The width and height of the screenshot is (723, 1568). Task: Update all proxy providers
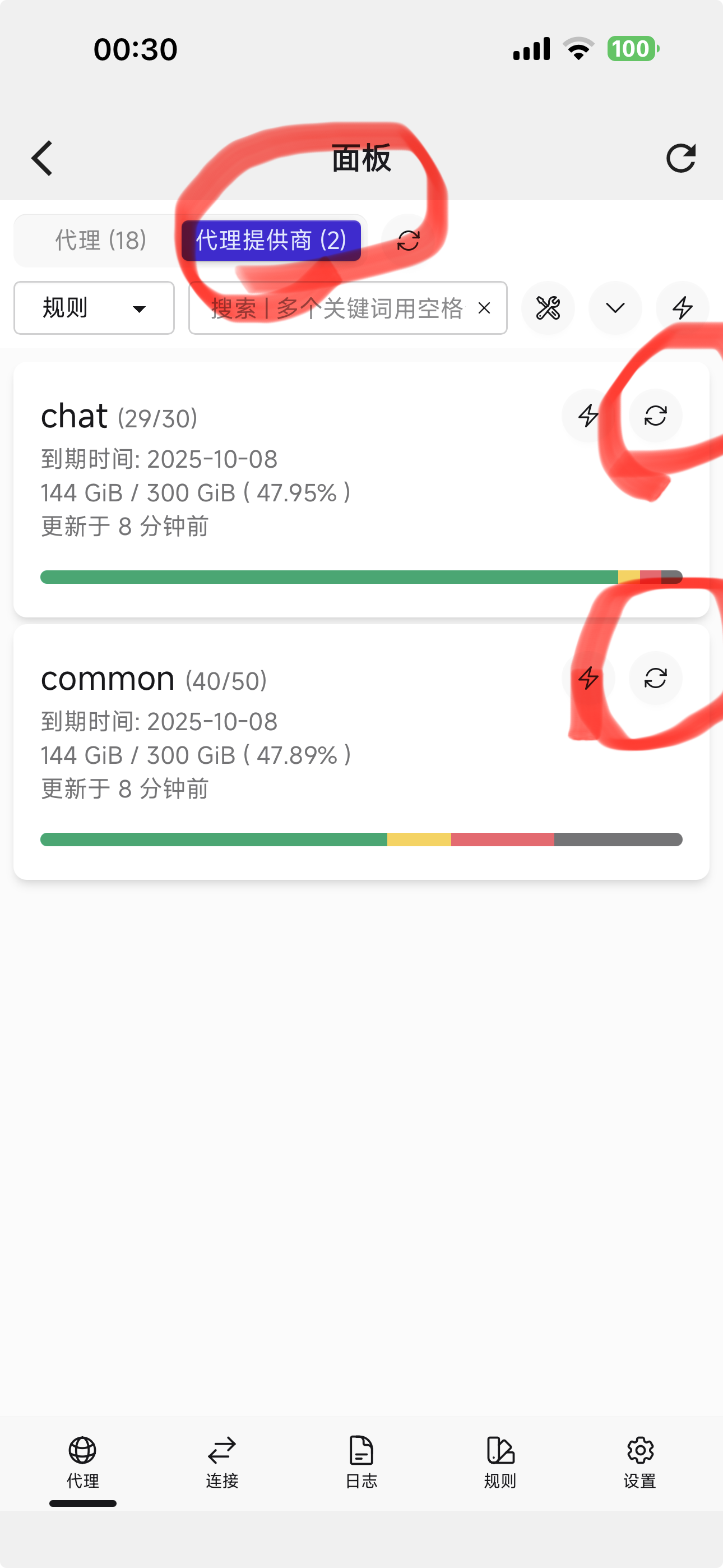pyautogui.click(x=408, y=241)
